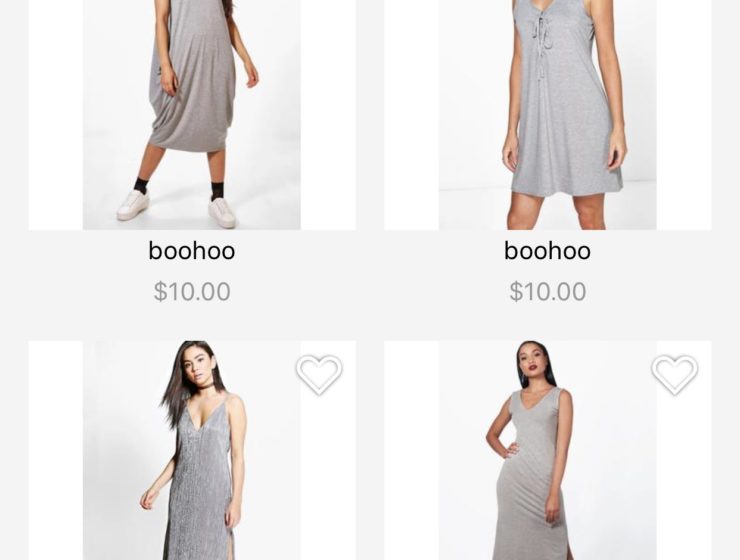The width and height of the screenshot is (740, 560).
Task: Open the boohoo midi dress with sneakers
Action: click(x=191, y=115)
